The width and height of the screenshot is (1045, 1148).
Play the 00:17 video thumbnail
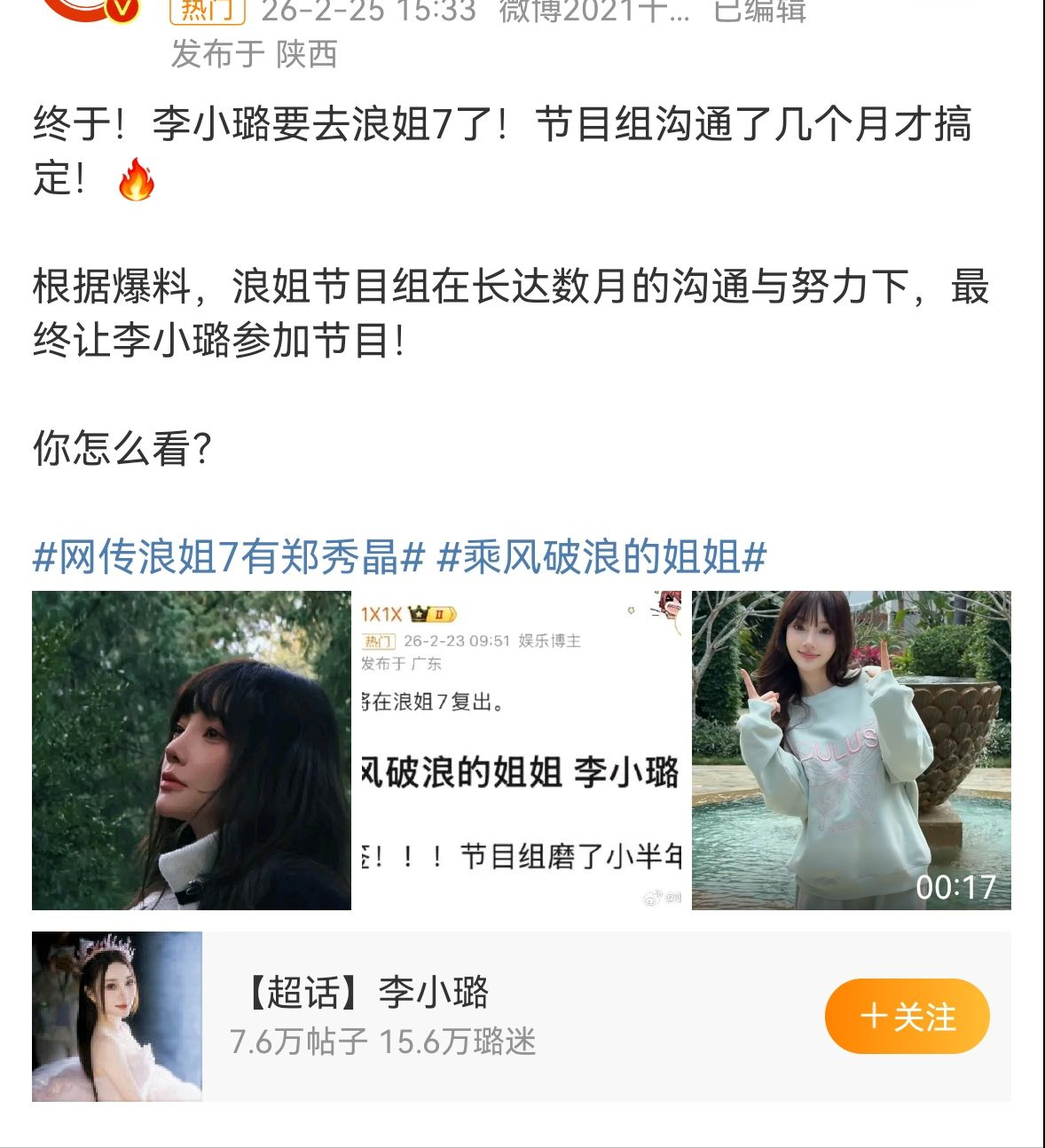tap(851, 751)
